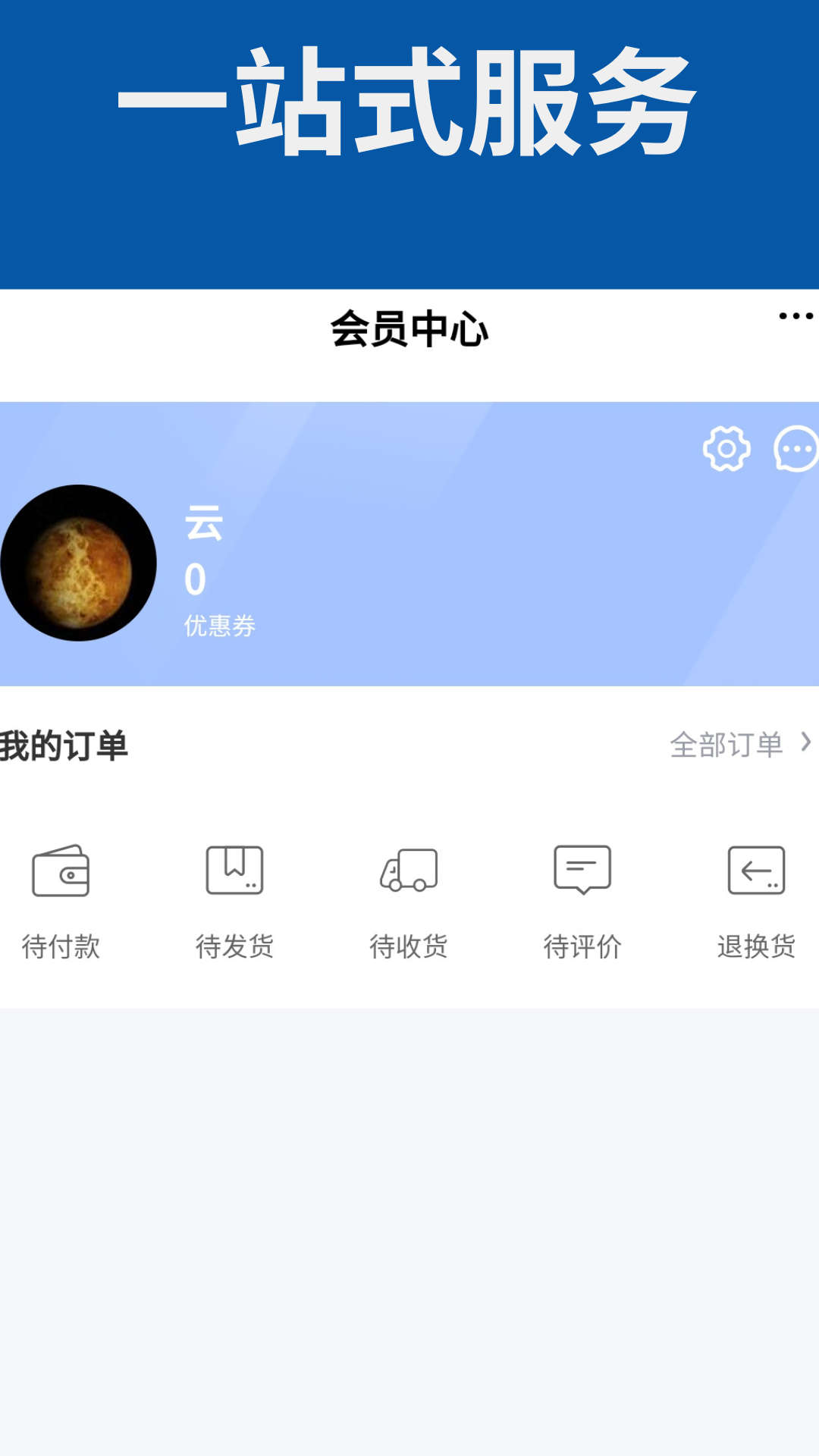Screen dimensions: 819x1456
Task: Tap the coupon count showing 0
Action: pyautogui.click(x=195, y=578)
